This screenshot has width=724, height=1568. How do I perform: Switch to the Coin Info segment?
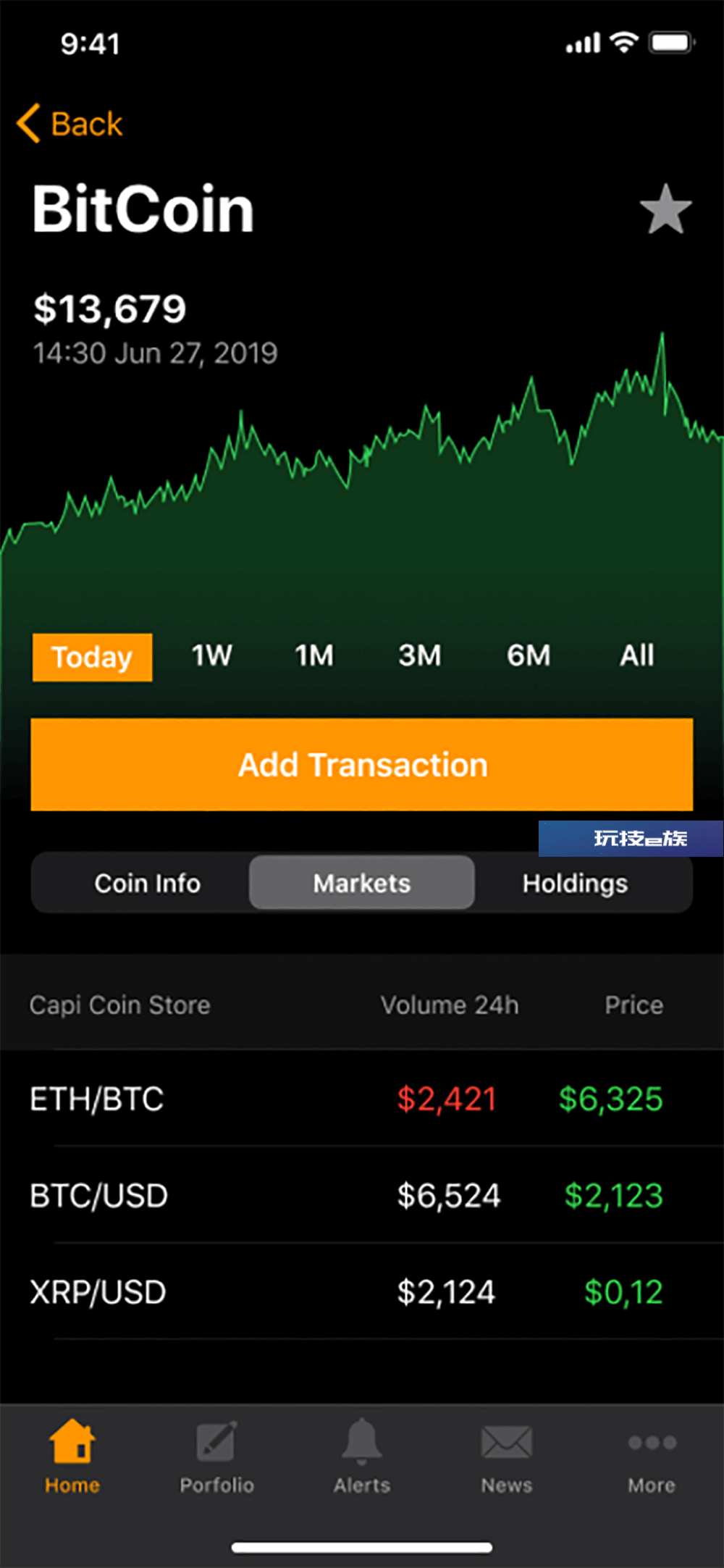(x=148, y=883)
